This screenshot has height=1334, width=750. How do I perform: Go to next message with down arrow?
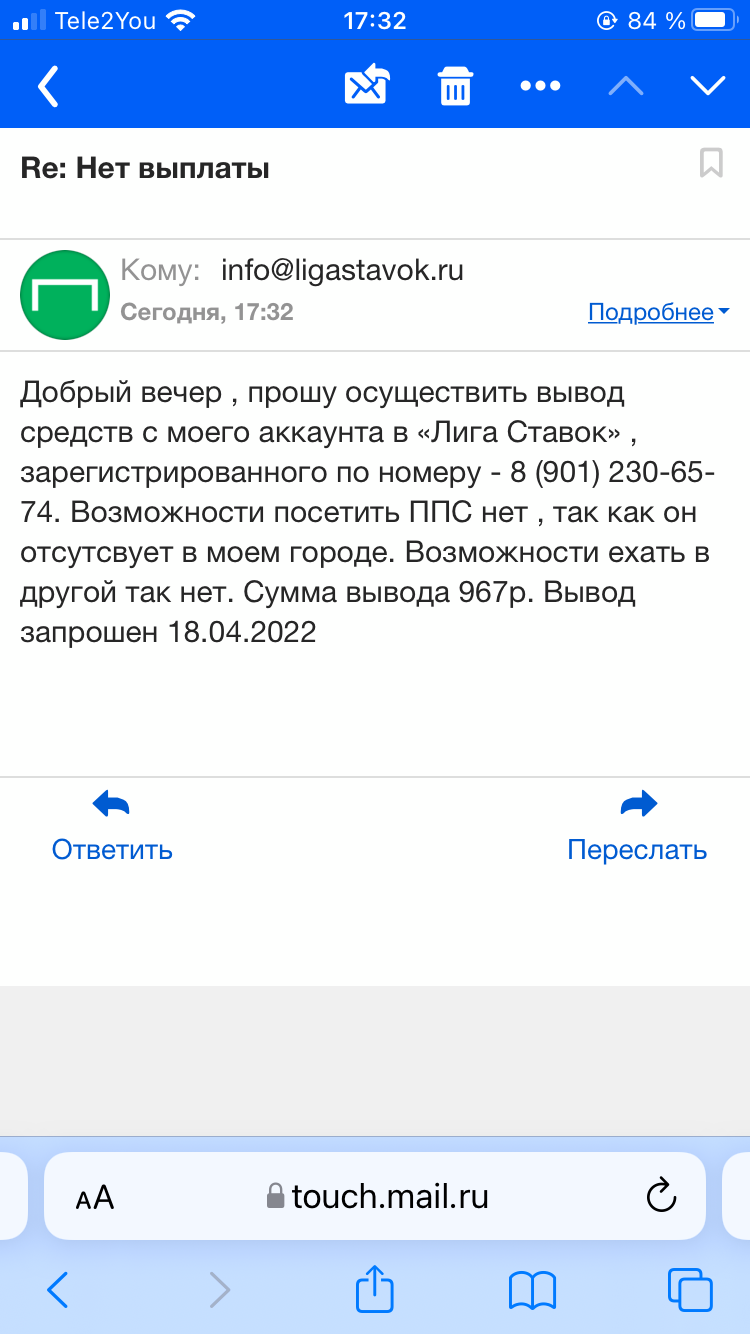coord(708,86)
